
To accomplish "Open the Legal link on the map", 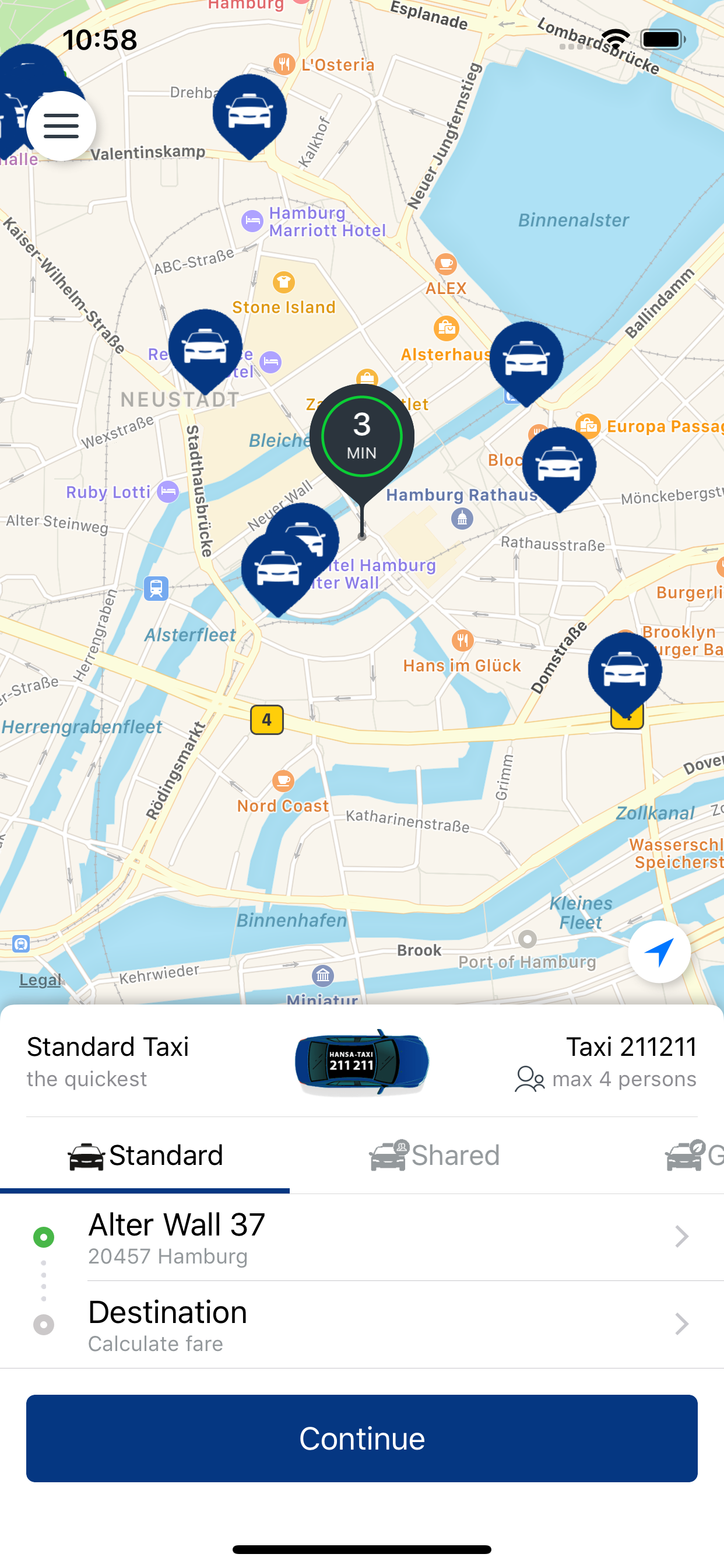I will pos(39,979).
